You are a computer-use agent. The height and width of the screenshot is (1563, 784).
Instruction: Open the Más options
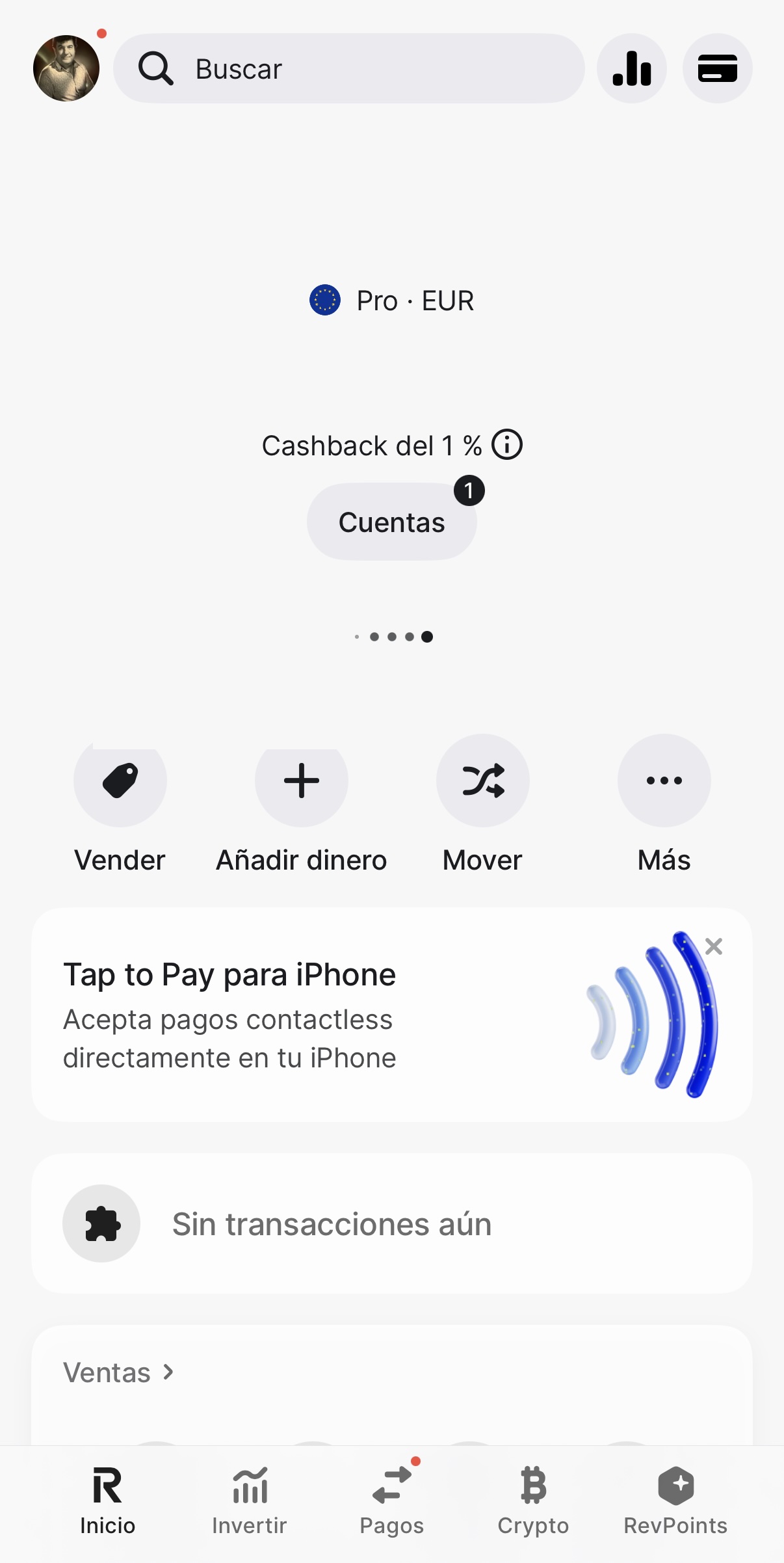(x=664, y=781)
